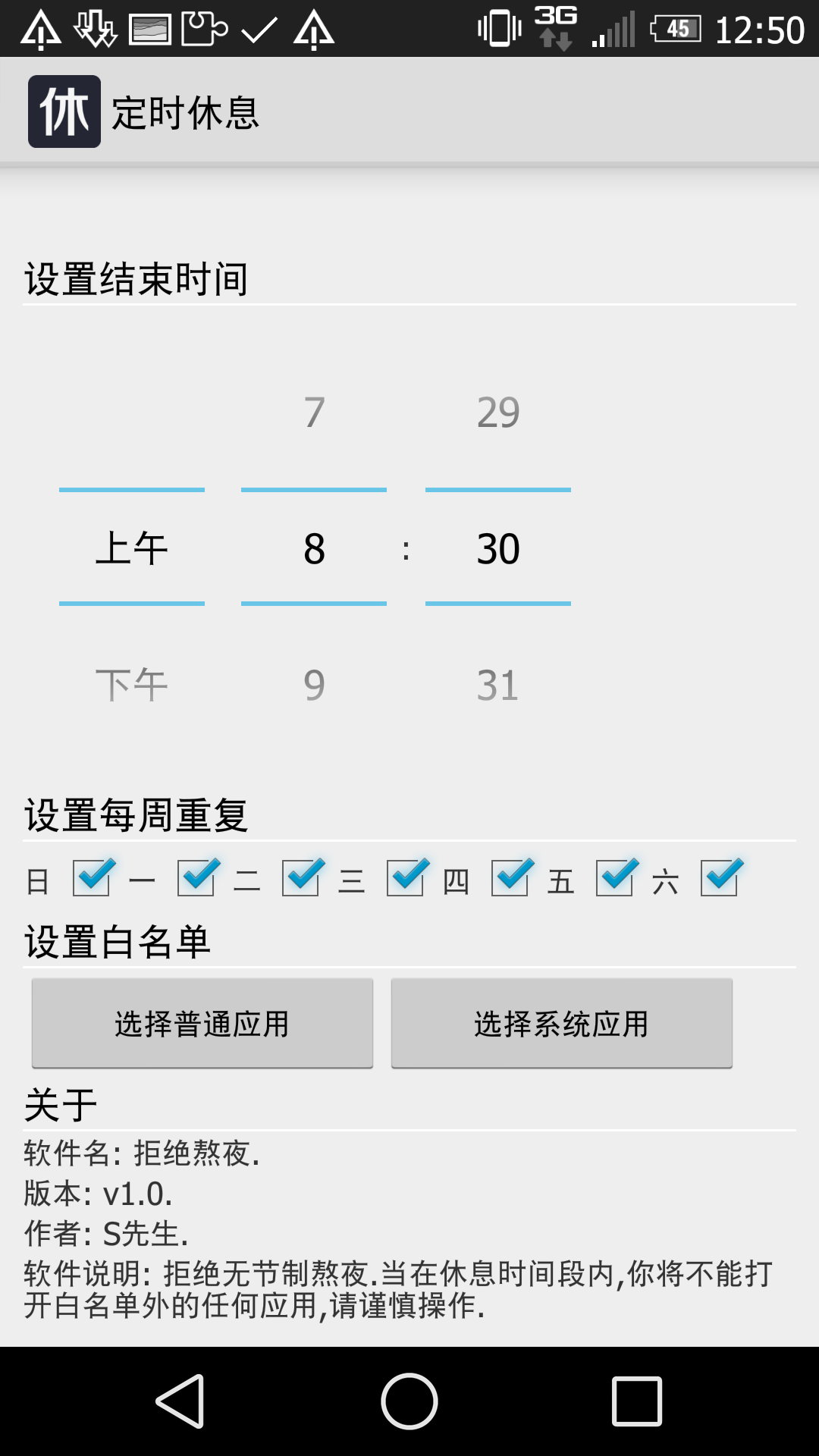Uncheck the 日 (Sunday) checkbox
The width and height of the screenshot is (819, 1456).
point(92,878)
